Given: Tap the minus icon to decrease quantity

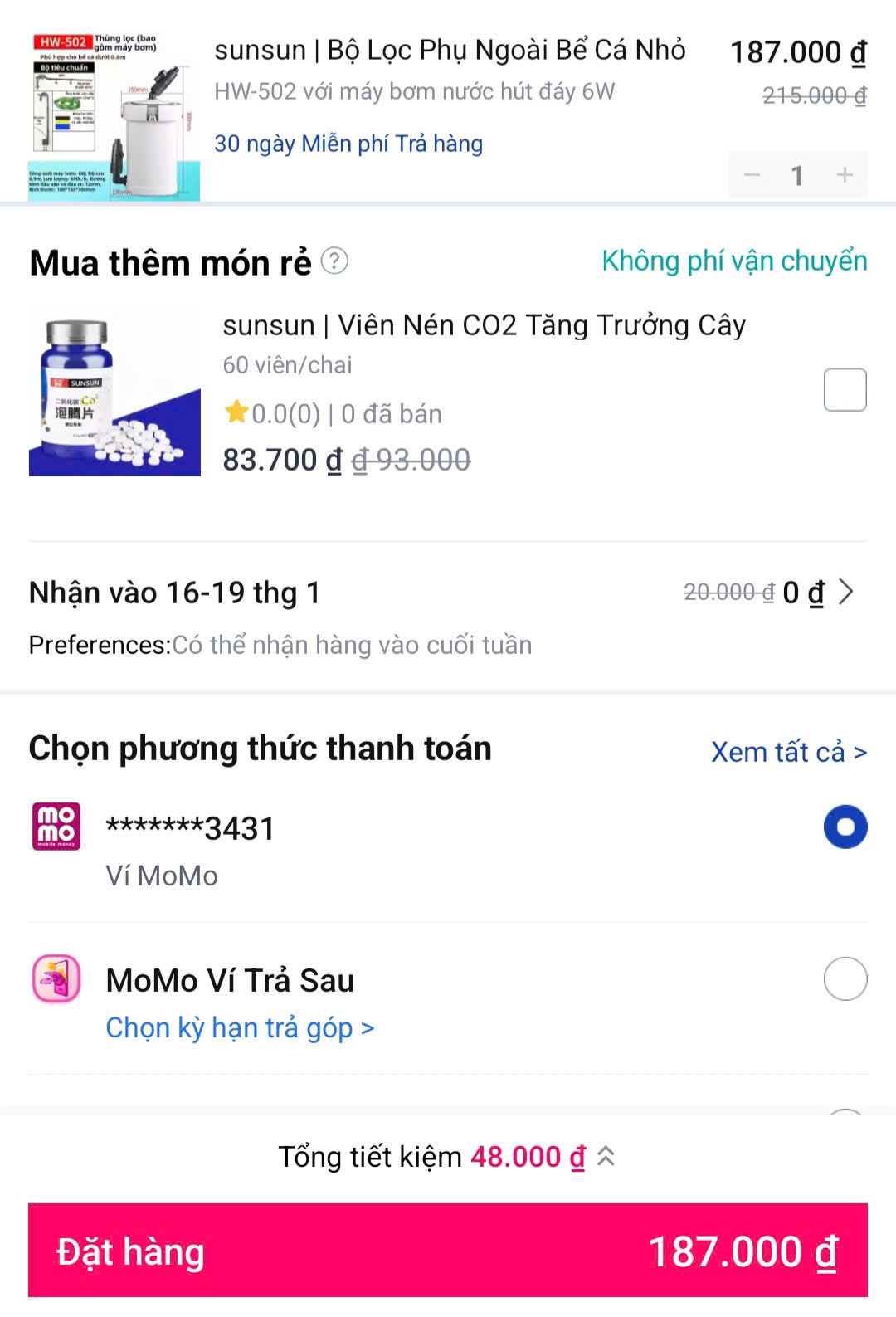Looking at the screenshot, I should pyautogui.click(x=752, y=175).
